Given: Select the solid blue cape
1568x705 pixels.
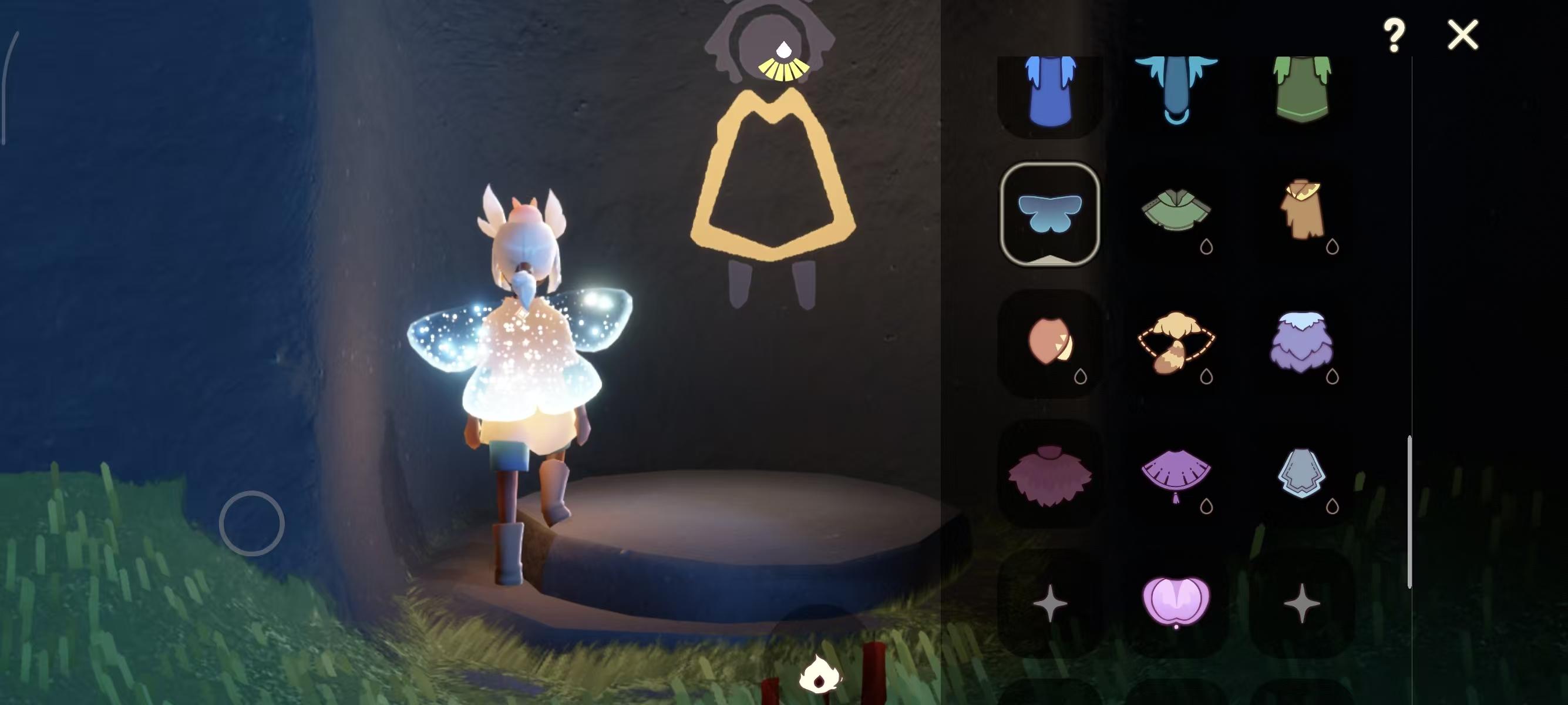Looking at the screenshot, I should tap(1050, 91).
